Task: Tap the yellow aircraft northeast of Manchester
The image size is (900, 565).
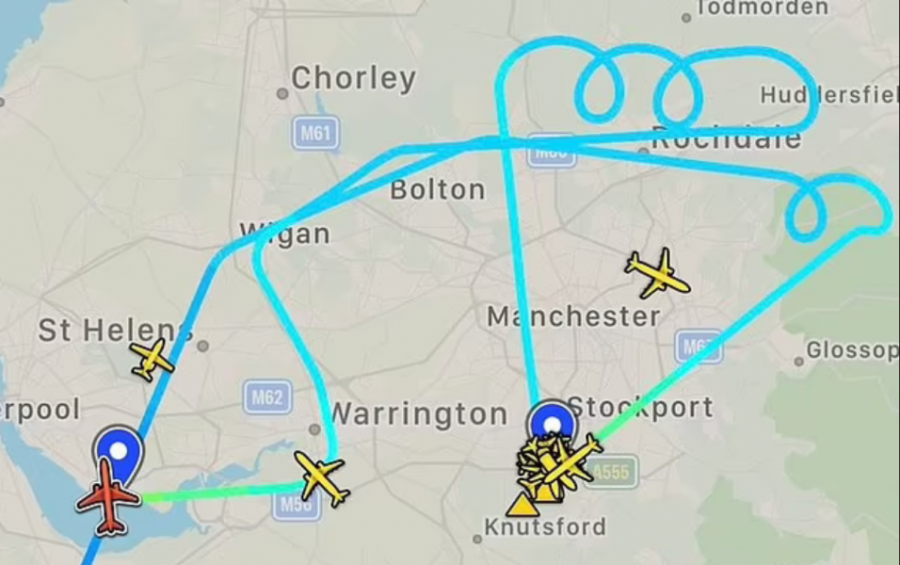Action: (x=657, y=272)
